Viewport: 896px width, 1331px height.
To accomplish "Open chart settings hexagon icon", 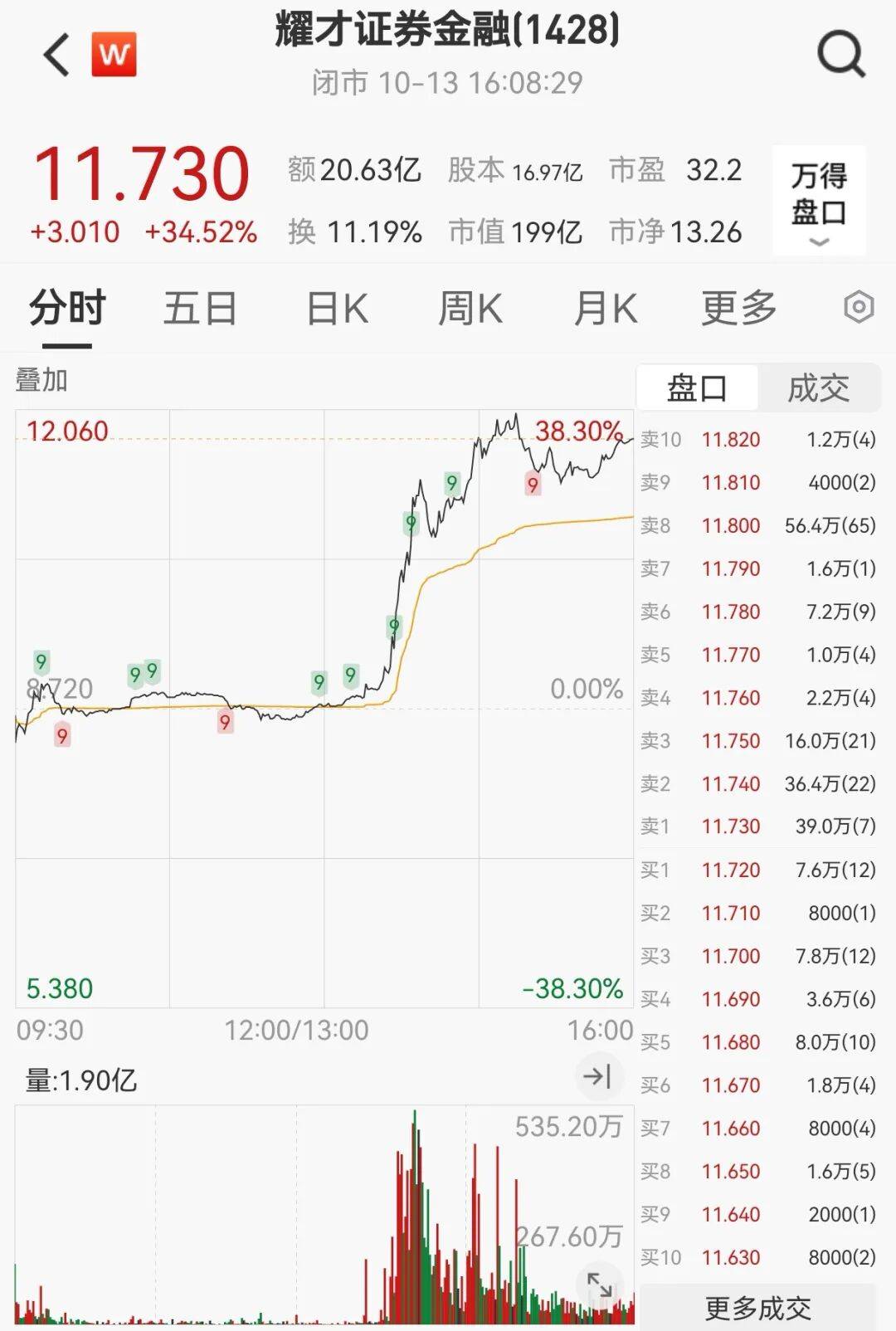I will [x=859, y=308].
